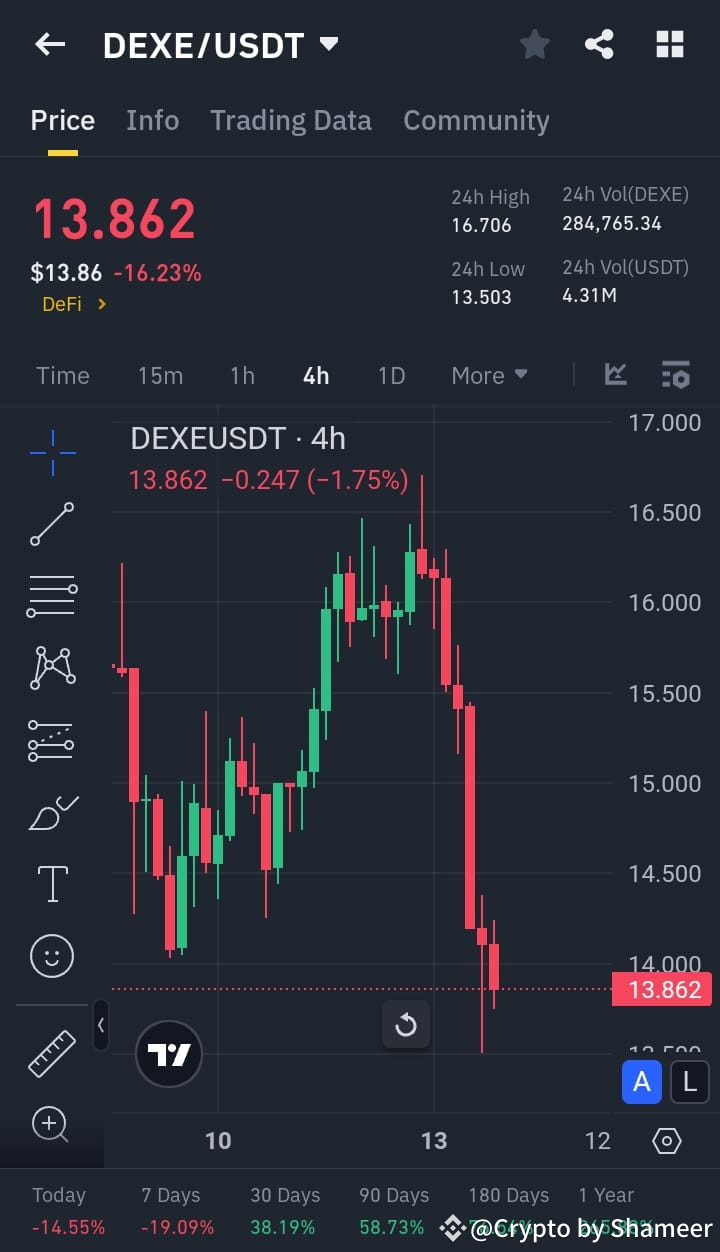
Task: Select the text annotation tool
Action: tap(52, 883)
